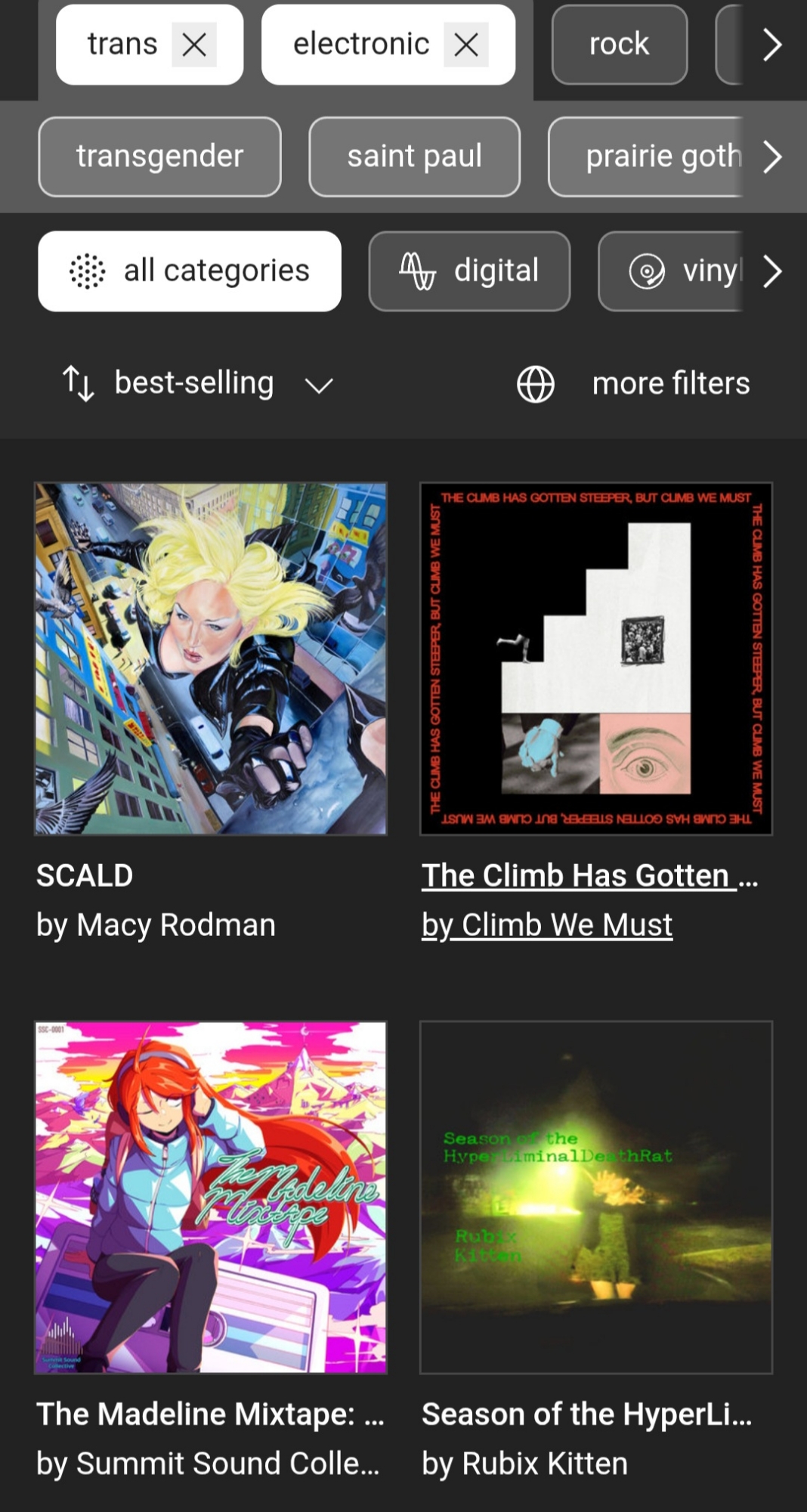Show more related tags after prairie goth

[x=771, y=156]
